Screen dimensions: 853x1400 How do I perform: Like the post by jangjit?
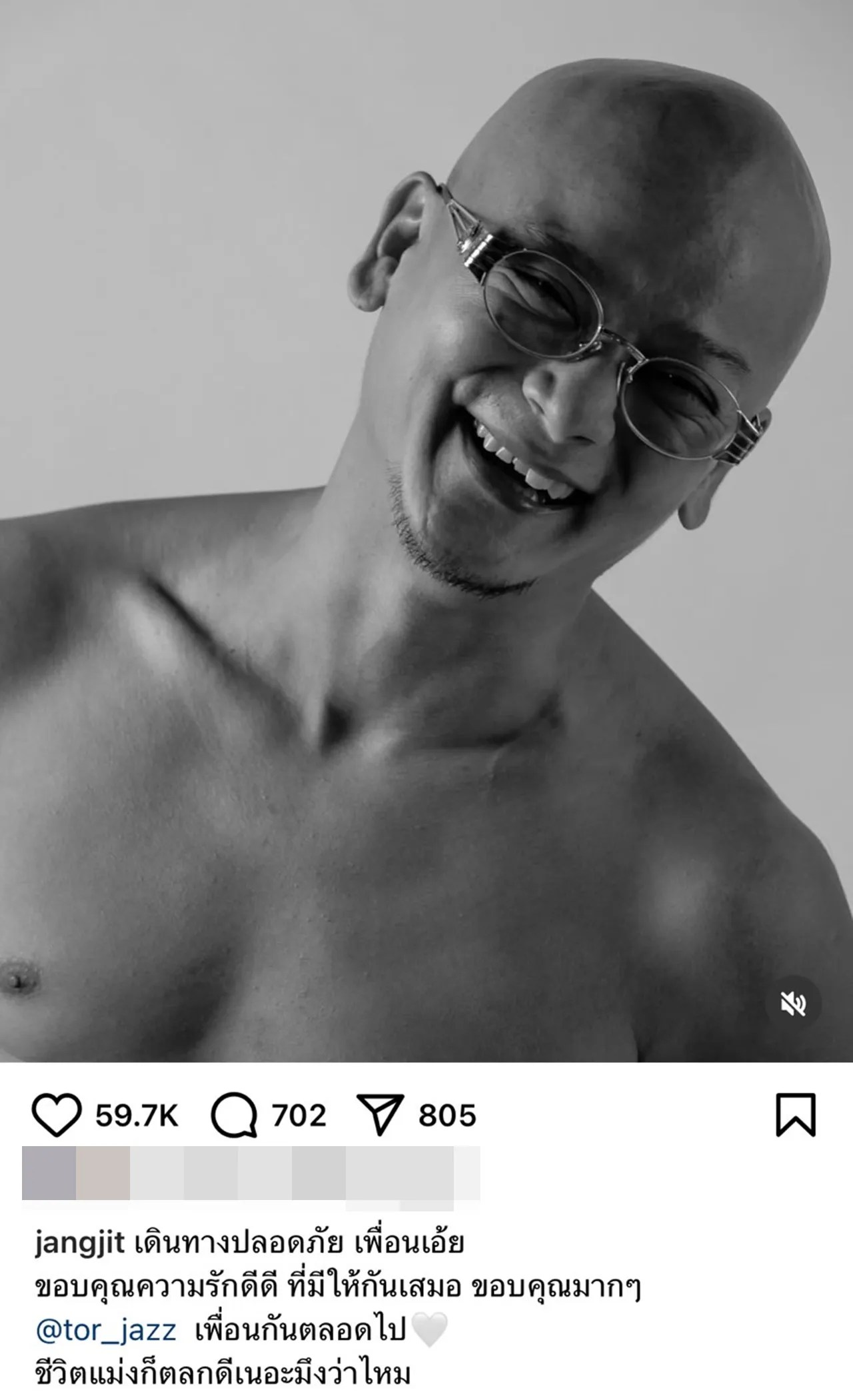[56, 1115]
